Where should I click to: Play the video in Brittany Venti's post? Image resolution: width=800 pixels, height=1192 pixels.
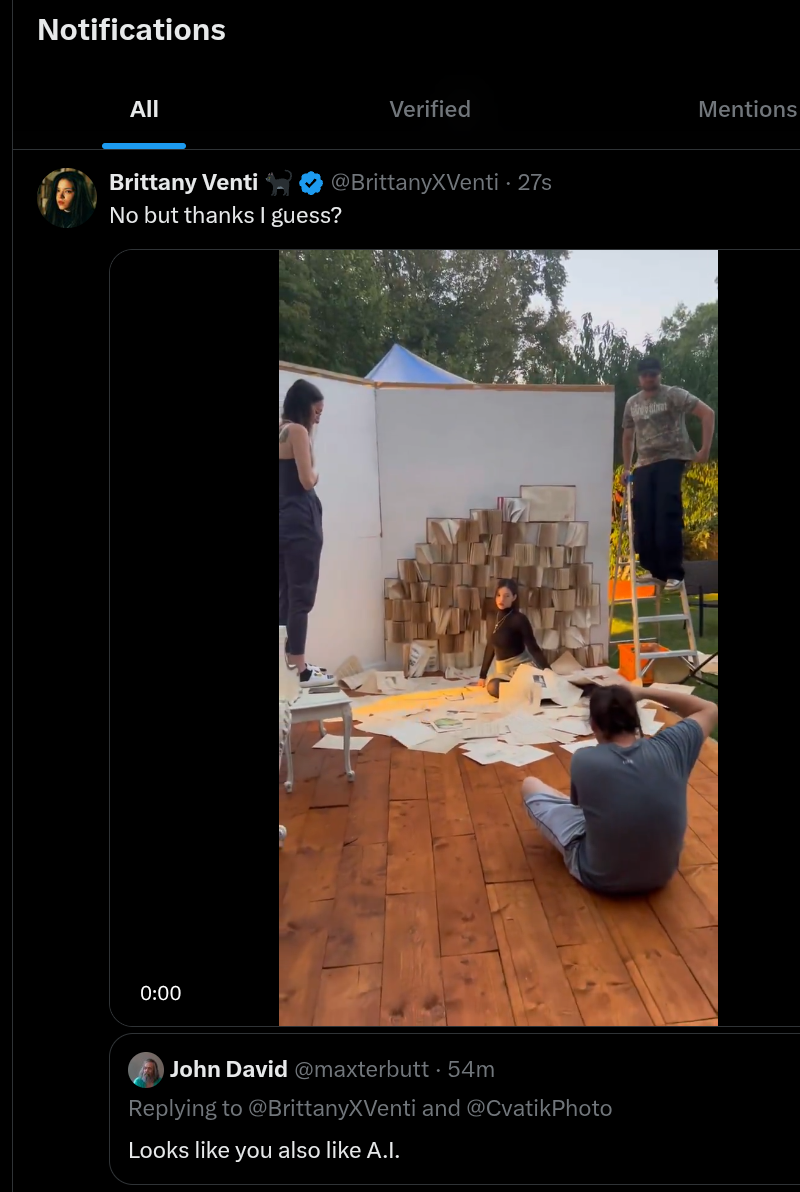[x=498, y=637]
